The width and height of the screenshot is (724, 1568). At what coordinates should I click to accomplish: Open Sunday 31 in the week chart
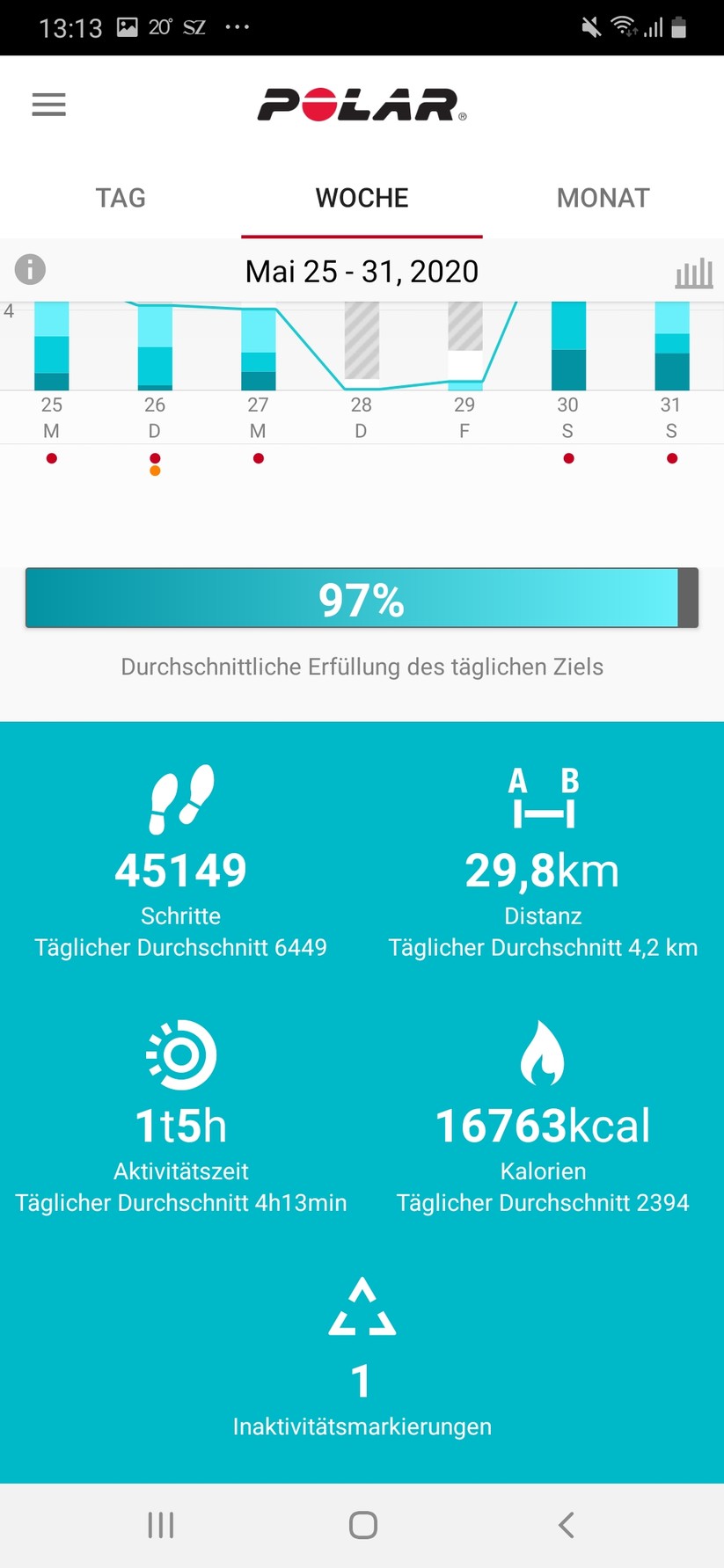click(671, 346)
